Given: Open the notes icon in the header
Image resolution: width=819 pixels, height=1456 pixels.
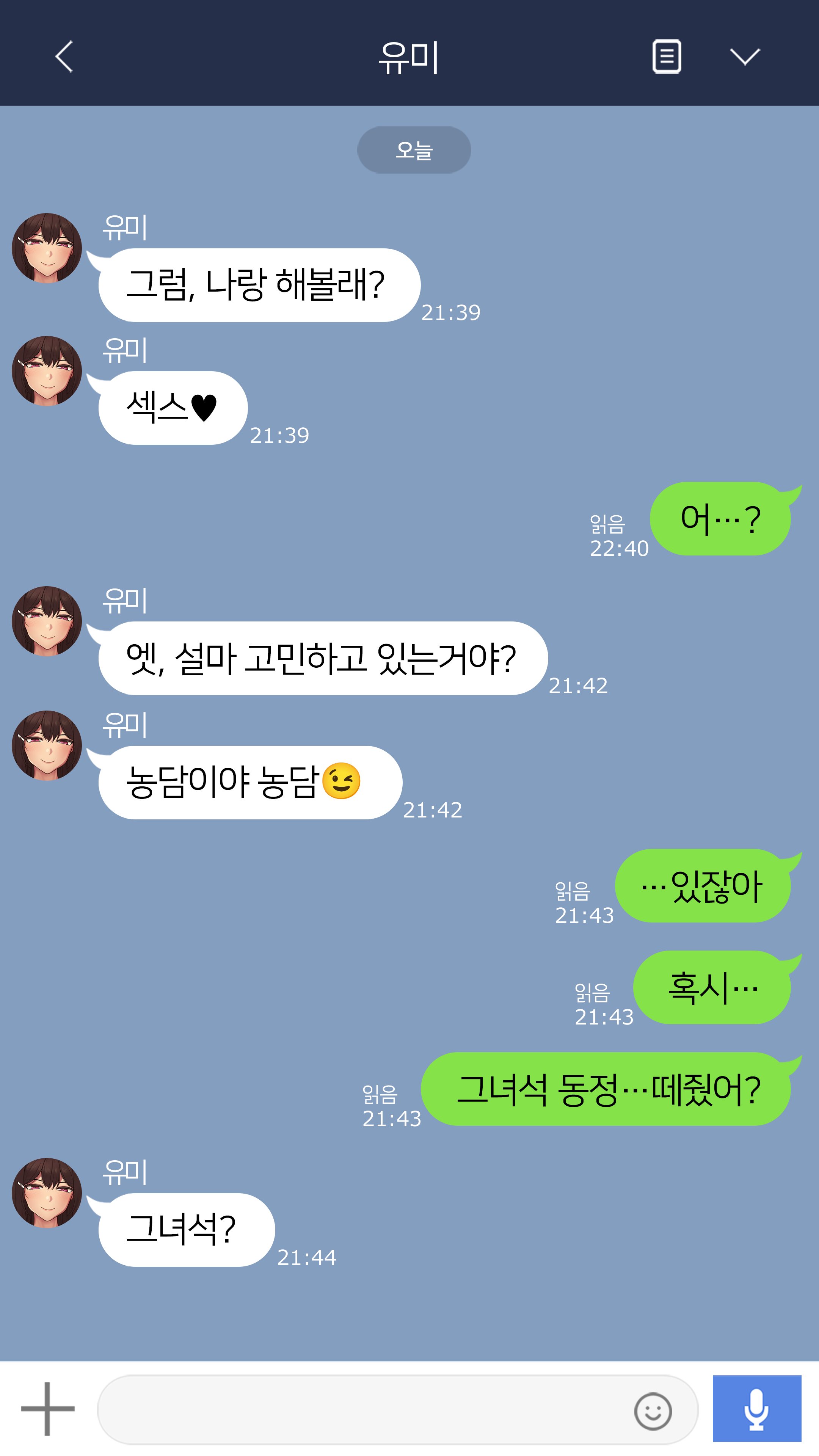Looking at the screenshot, I should tap(667, 56).
